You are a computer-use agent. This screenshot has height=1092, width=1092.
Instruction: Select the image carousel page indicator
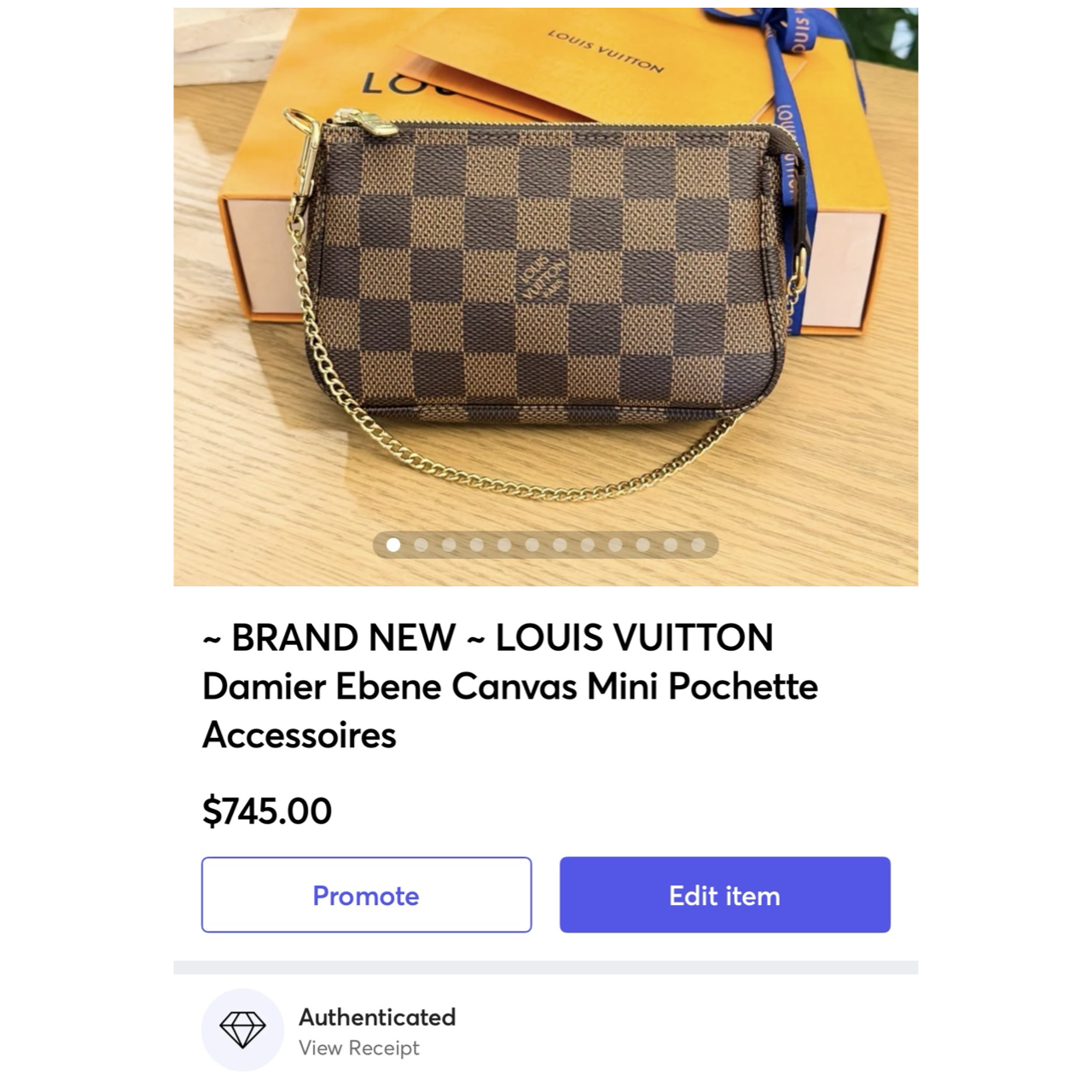click(545, 545)
